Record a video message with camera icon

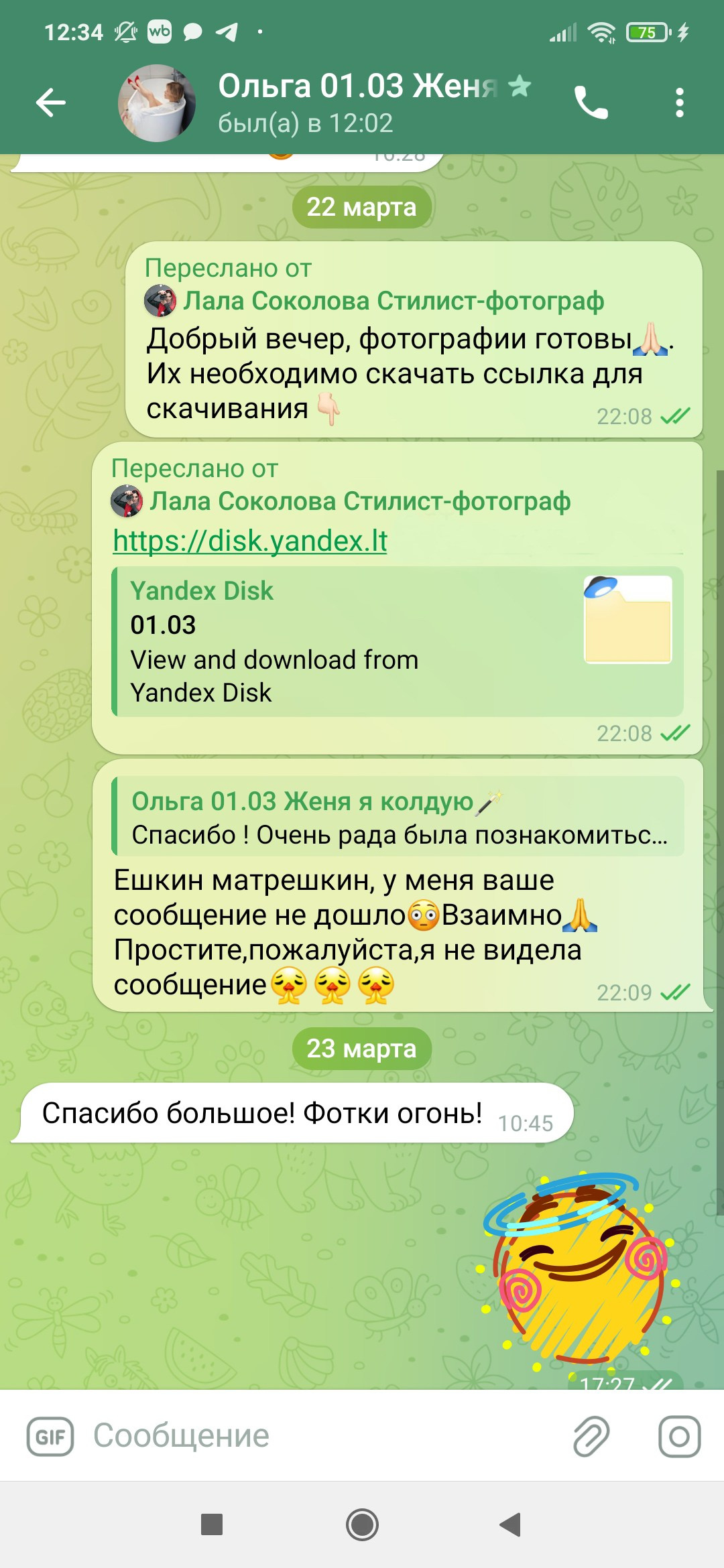point(679,1437)
